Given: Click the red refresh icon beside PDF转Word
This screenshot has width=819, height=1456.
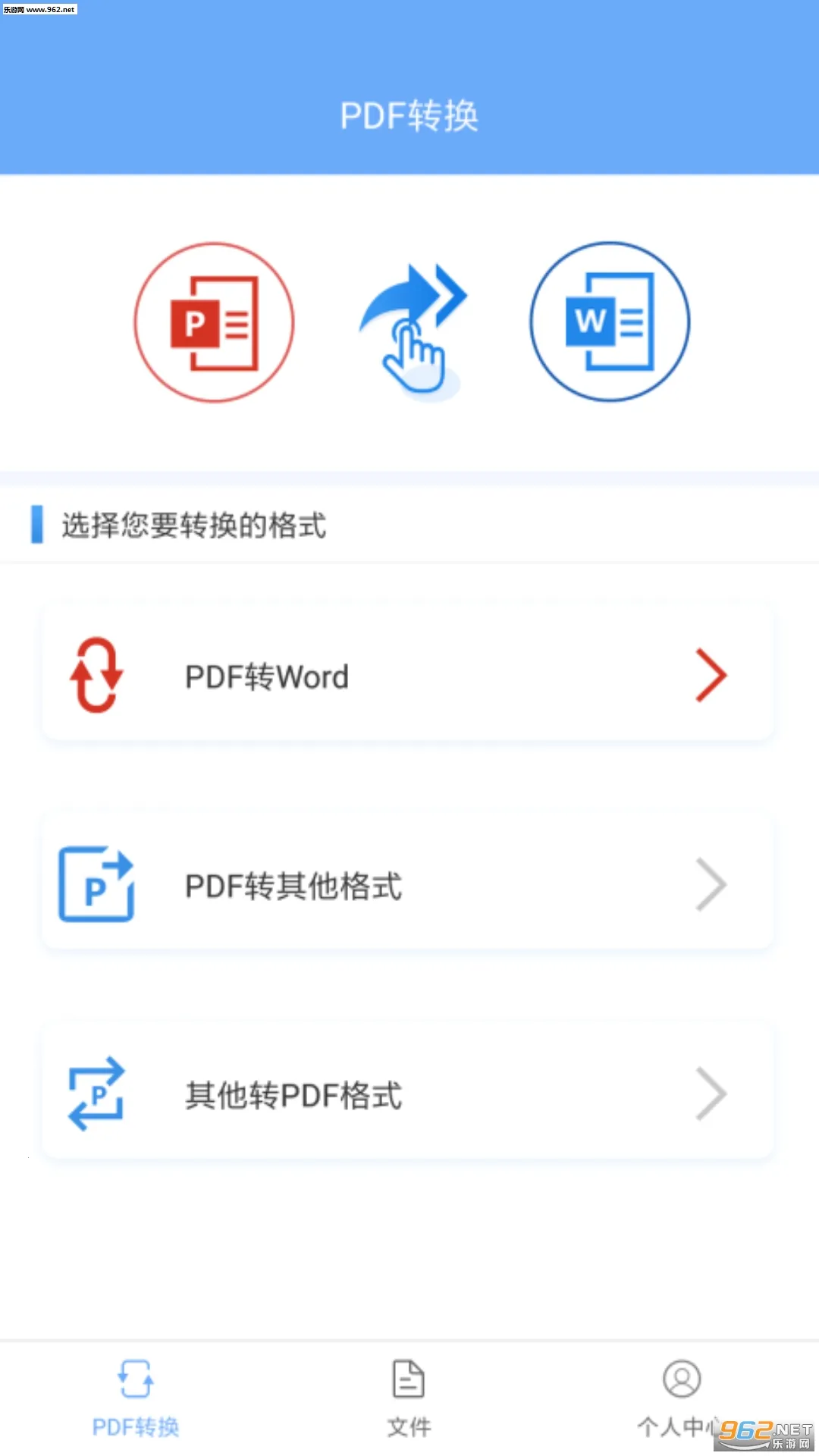Looking at the screenshot, I should [x=96, y=675].
